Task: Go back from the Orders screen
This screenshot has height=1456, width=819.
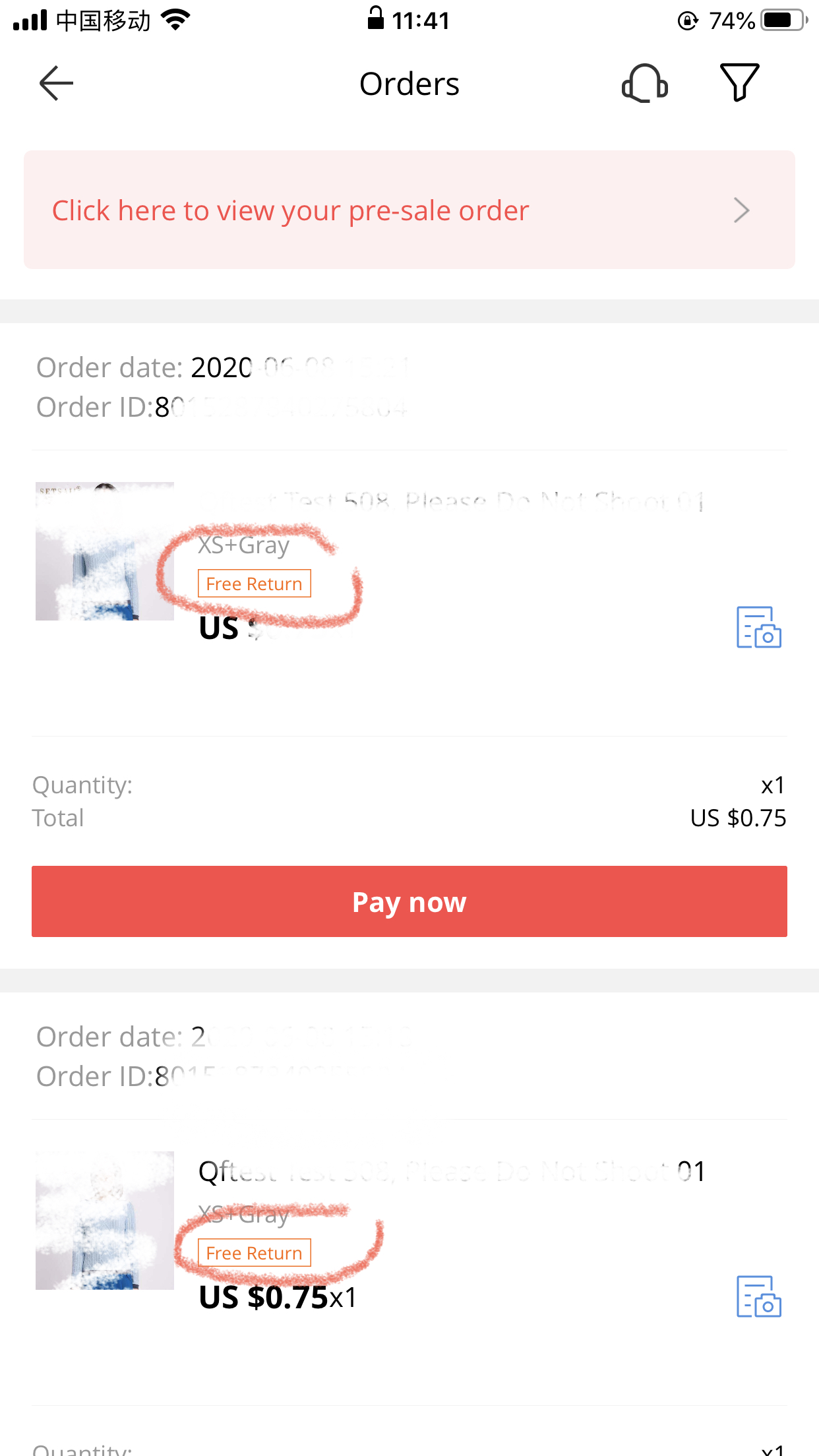Action: point(56,83)
